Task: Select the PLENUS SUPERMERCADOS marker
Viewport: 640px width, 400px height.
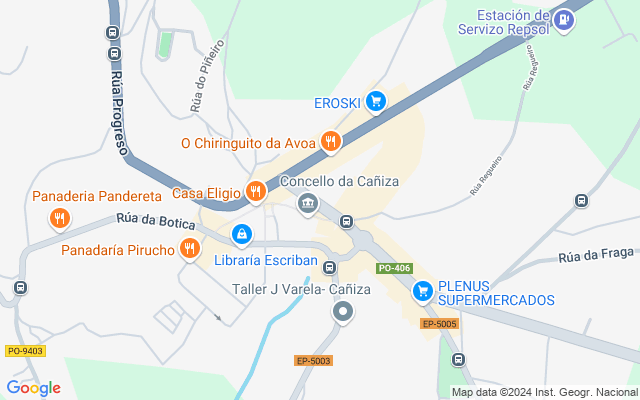Action: click(423, 292)
